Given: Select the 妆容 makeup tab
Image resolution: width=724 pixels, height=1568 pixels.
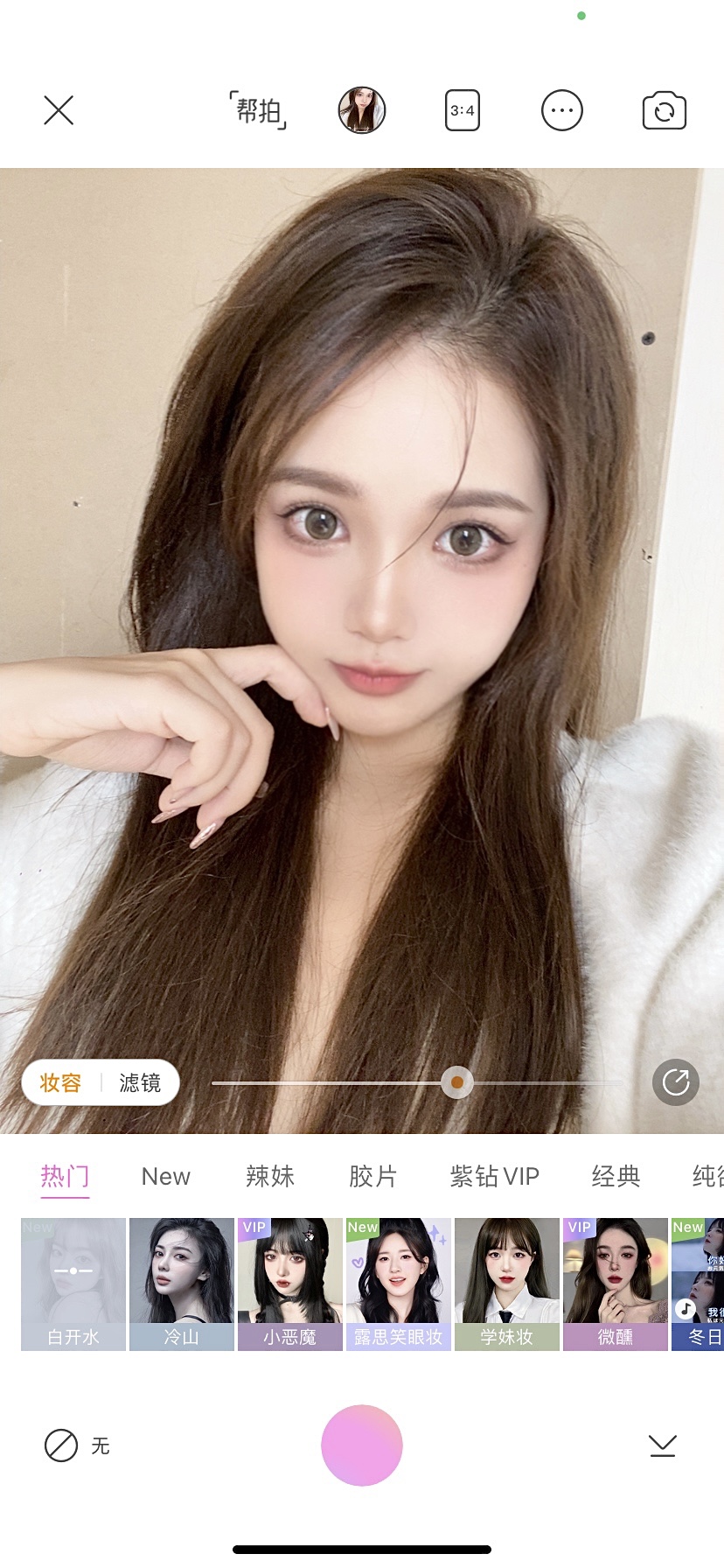Looking at the screenshot, I should 60,1083.
